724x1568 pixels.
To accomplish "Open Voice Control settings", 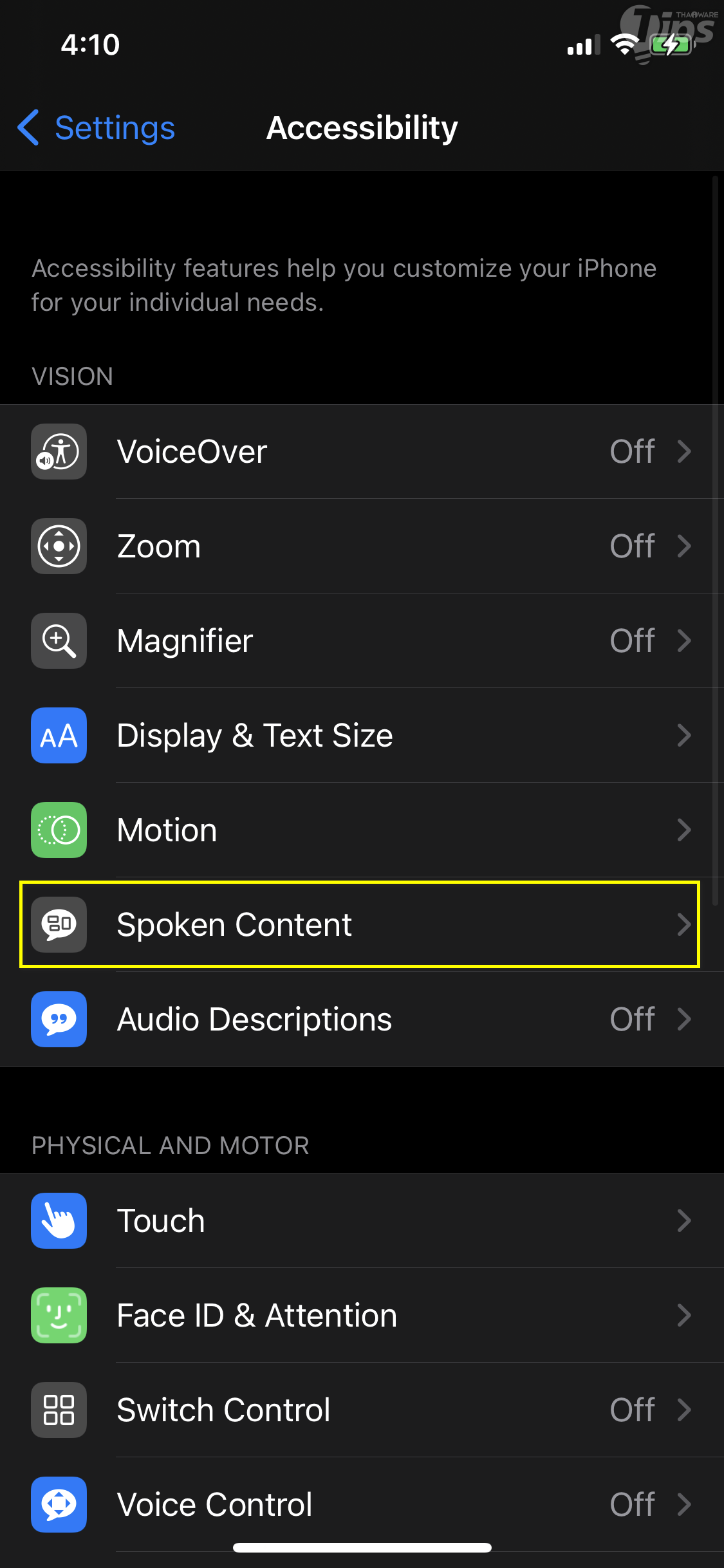I will pyautogui.click(x=360, y=1504).
